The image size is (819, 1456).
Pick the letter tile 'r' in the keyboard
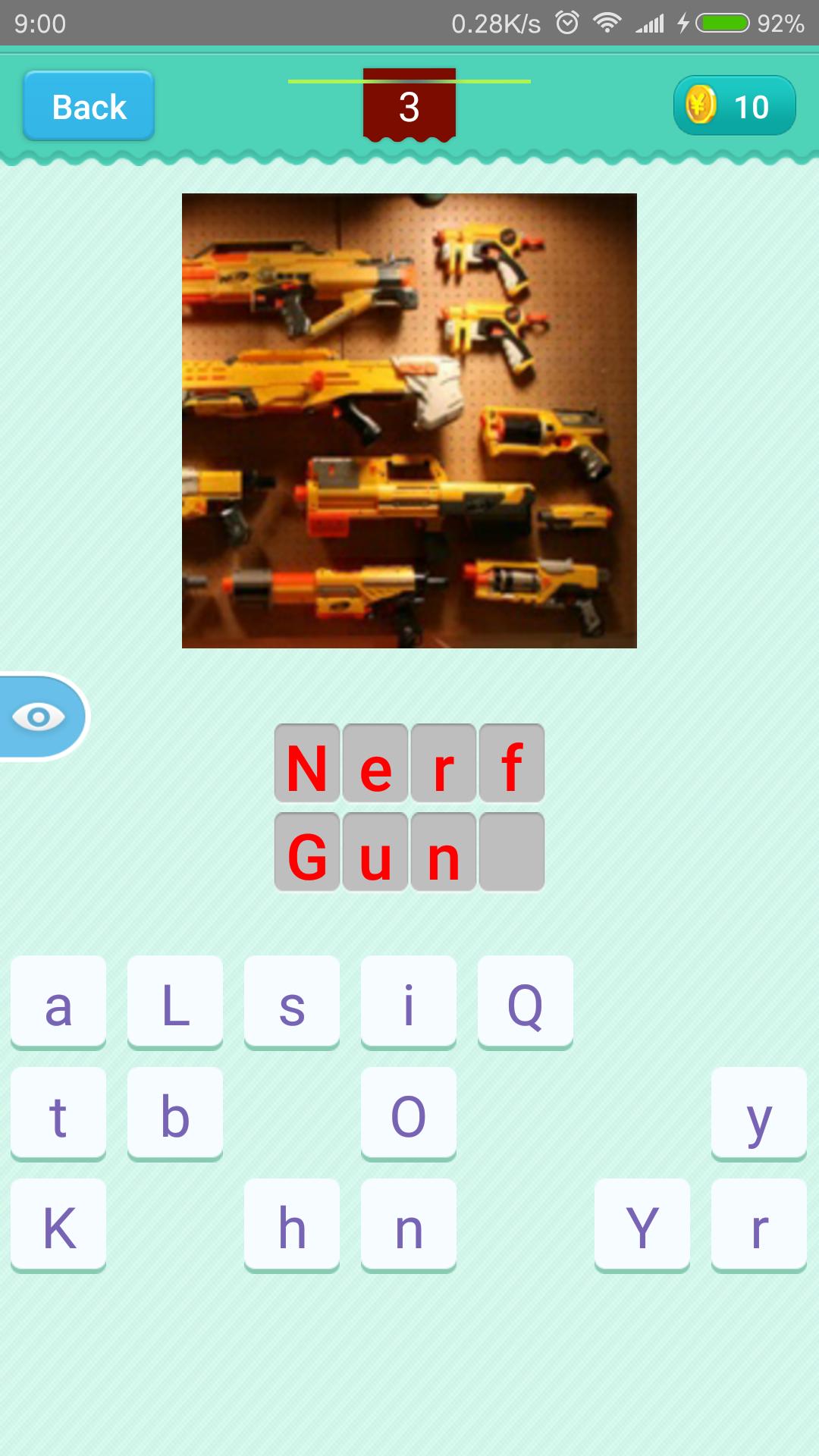click(759, 1225)
